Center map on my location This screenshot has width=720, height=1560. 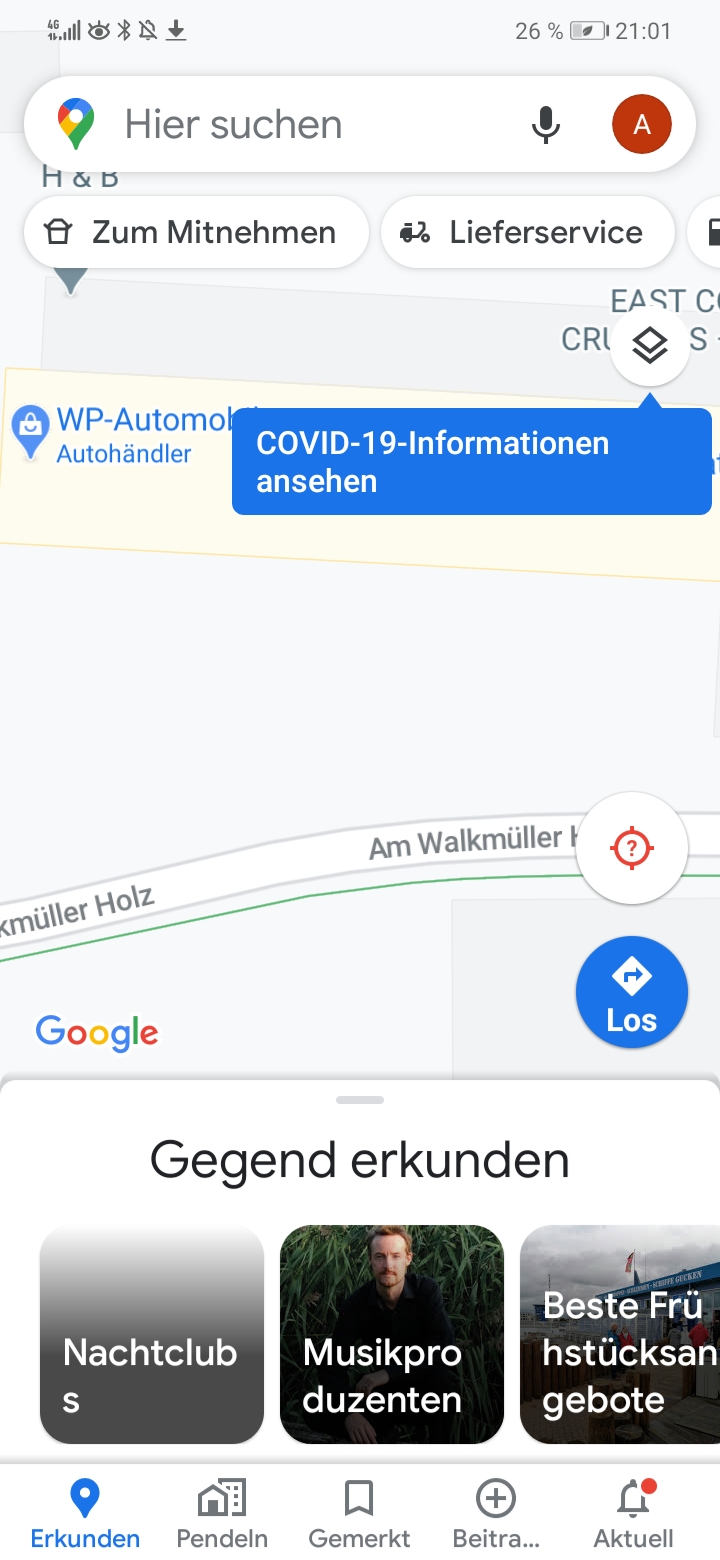[632, 848]
